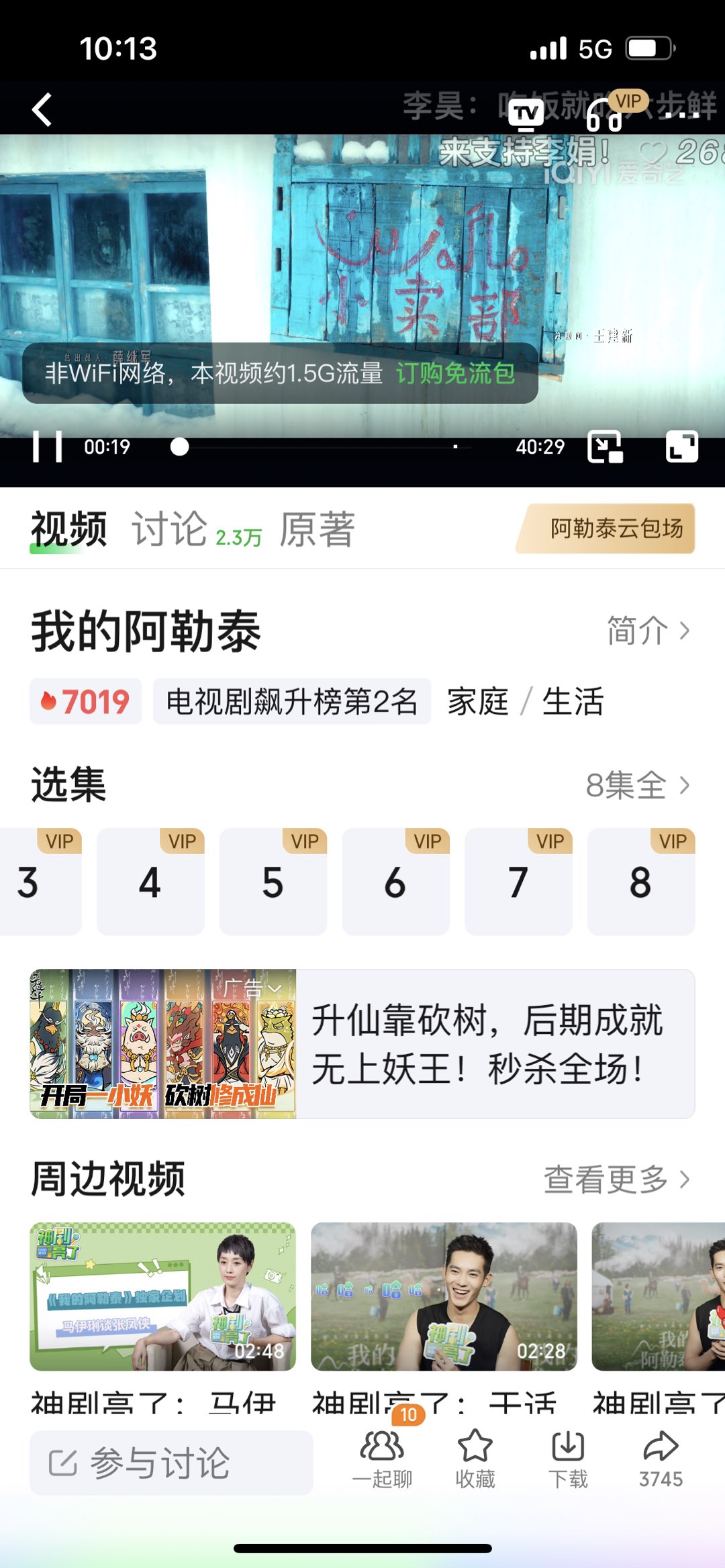Tap 查看更多 for related videos

pos(616,1179)
